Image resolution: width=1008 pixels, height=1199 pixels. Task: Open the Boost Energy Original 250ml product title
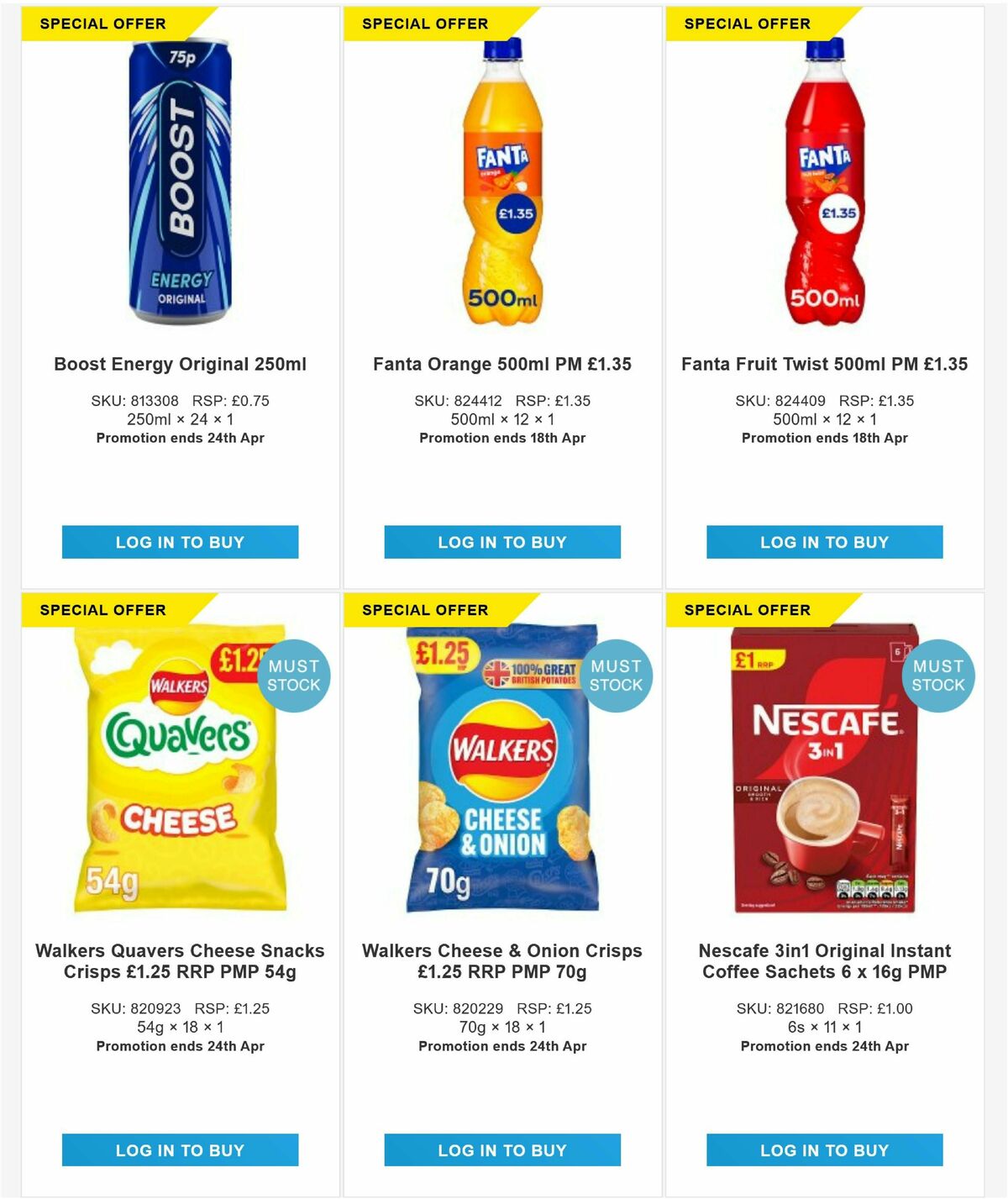(x=180, y=365)
